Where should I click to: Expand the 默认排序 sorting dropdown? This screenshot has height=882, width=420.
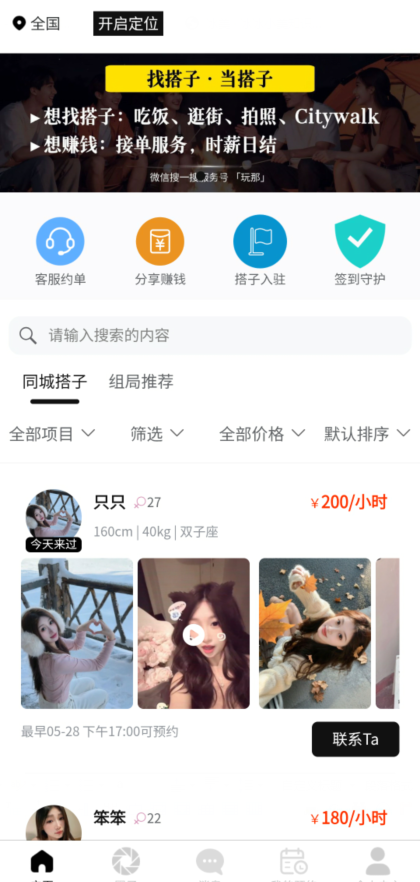(368, 434)
